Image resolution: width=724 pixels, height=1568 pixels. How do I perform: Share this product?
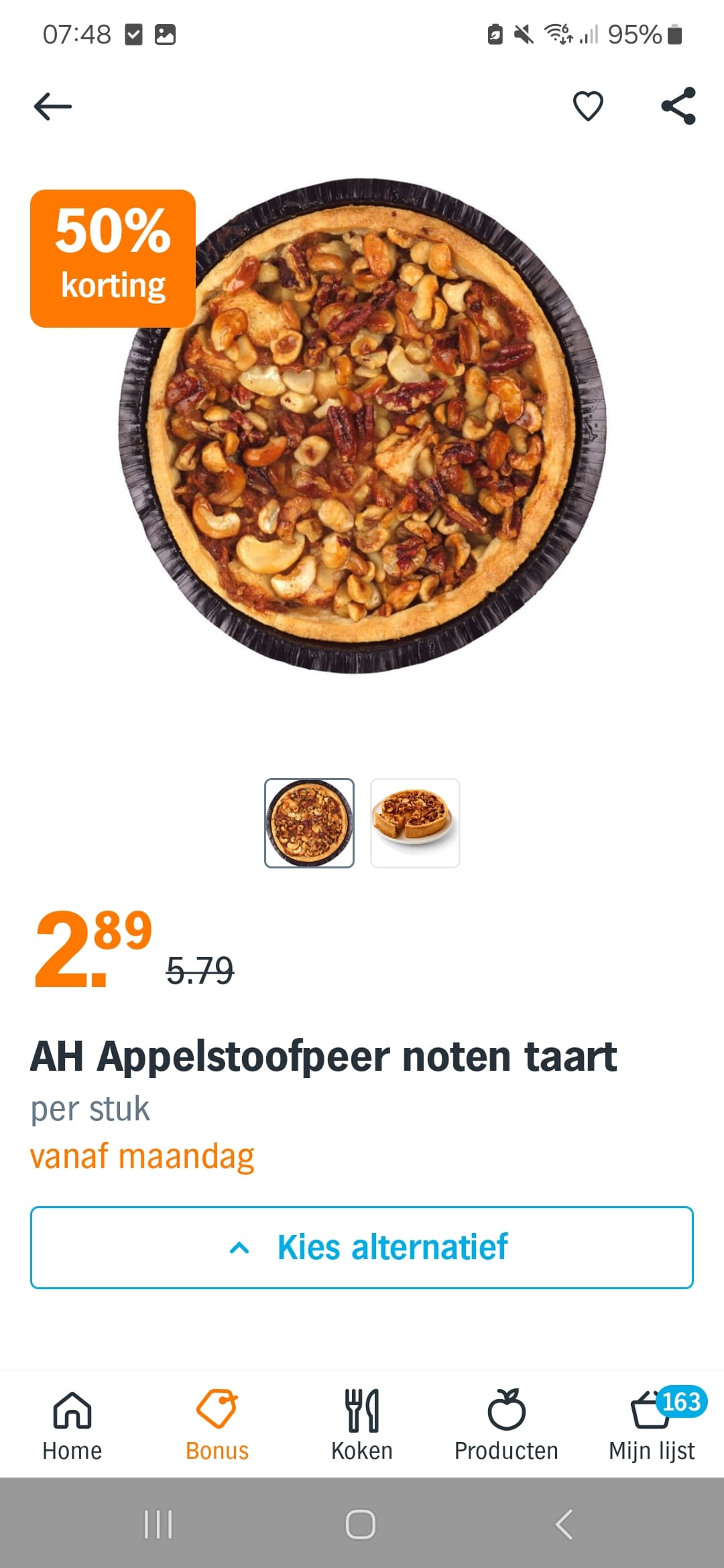tap(678, 106)
